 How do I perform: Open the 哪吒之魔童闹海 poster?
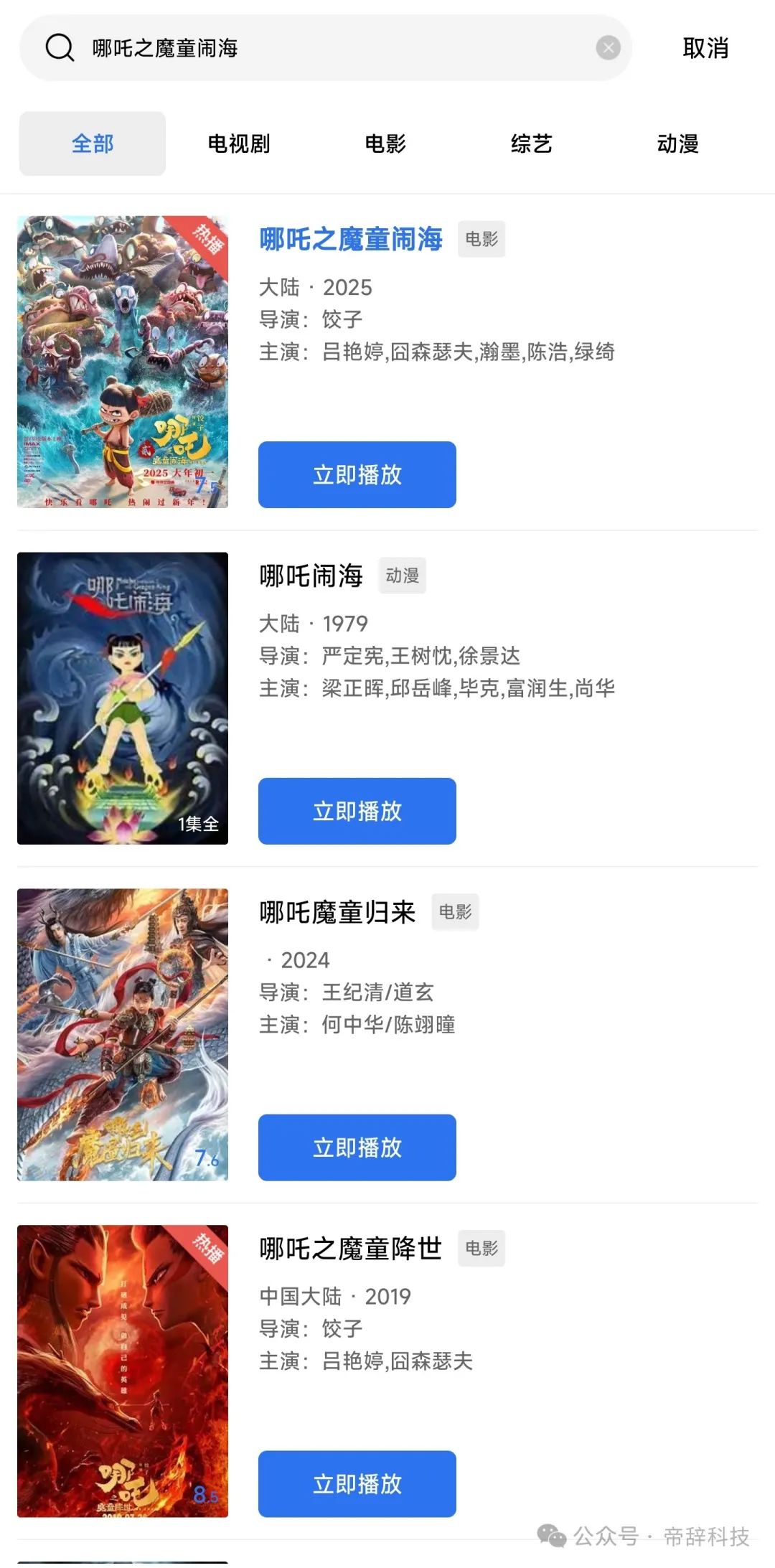point(123,362)
